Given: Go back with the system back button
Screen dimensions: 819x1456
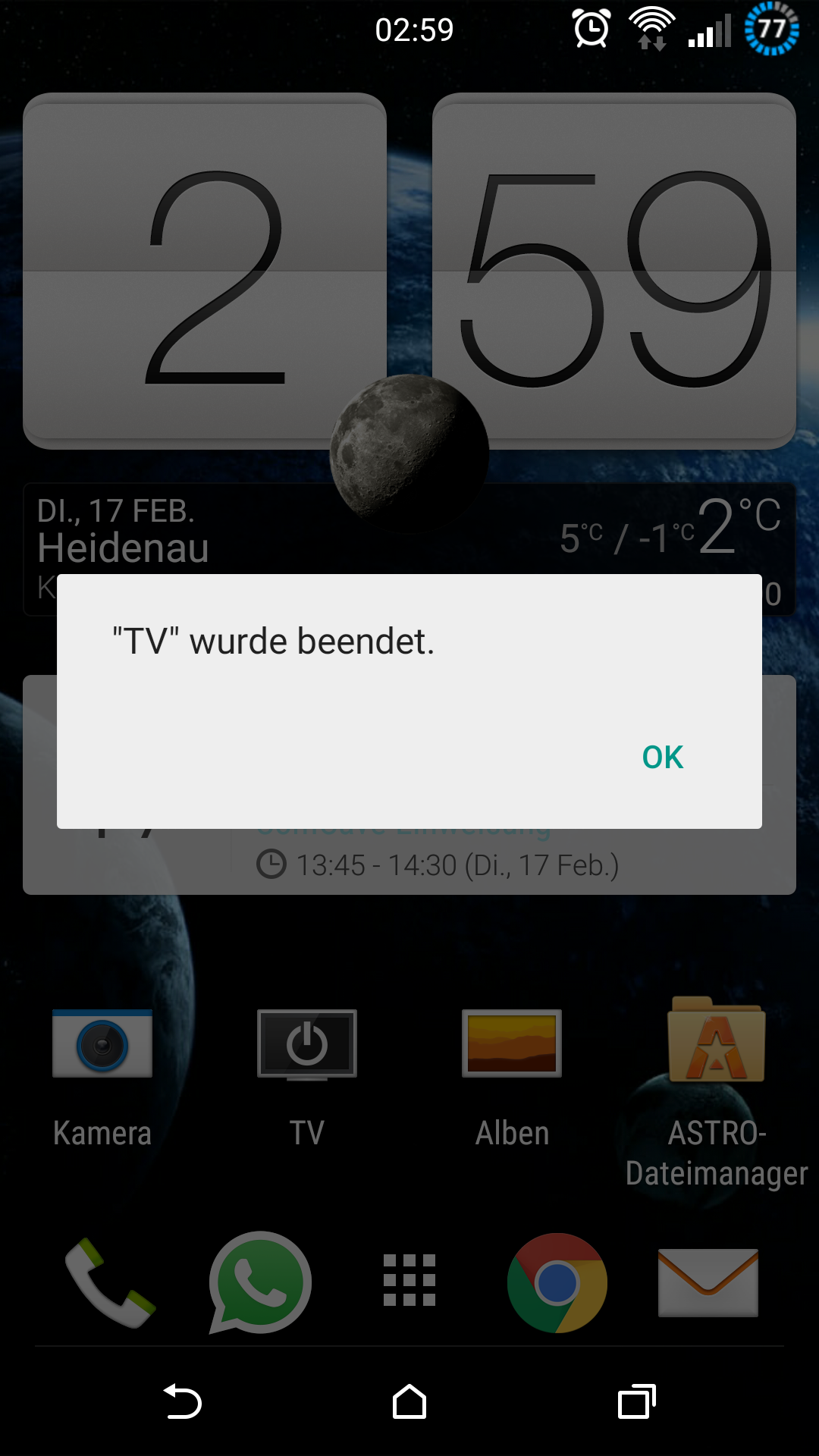Looking at the screenshot, I should [x=183, y=1401].
